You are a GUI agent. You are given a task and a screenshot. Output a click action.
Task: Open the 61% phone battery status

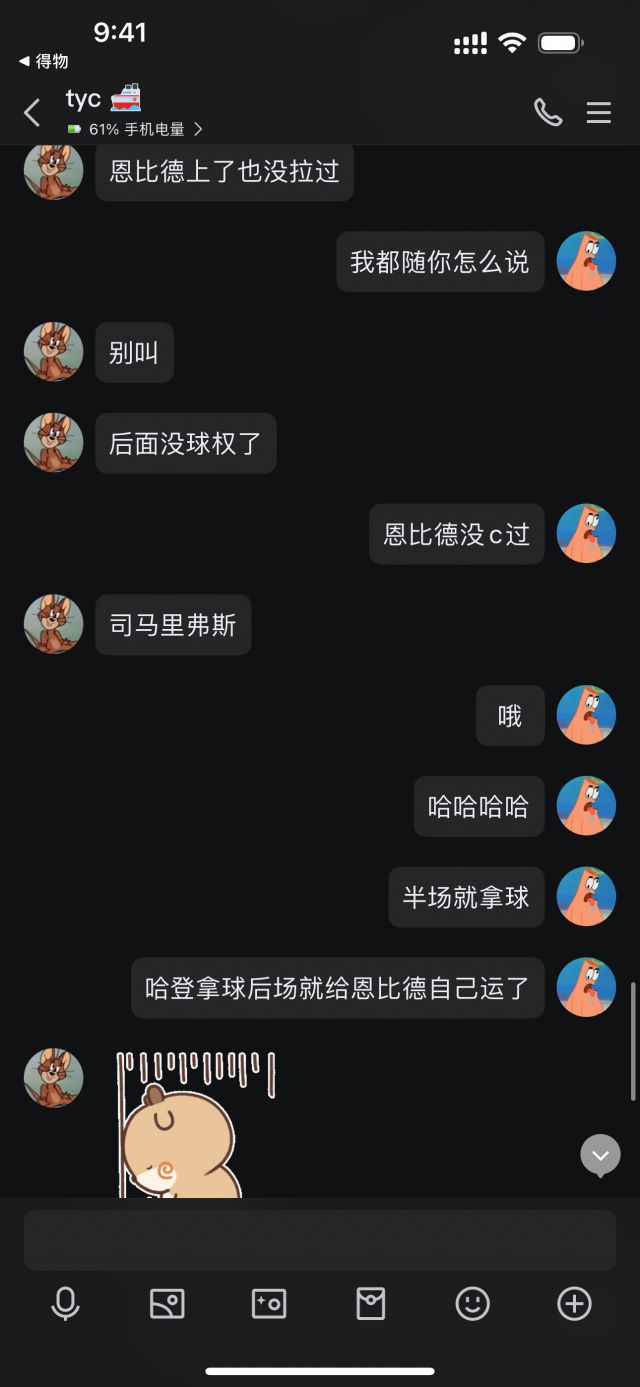pyautogui.click(x=136, y=129)
